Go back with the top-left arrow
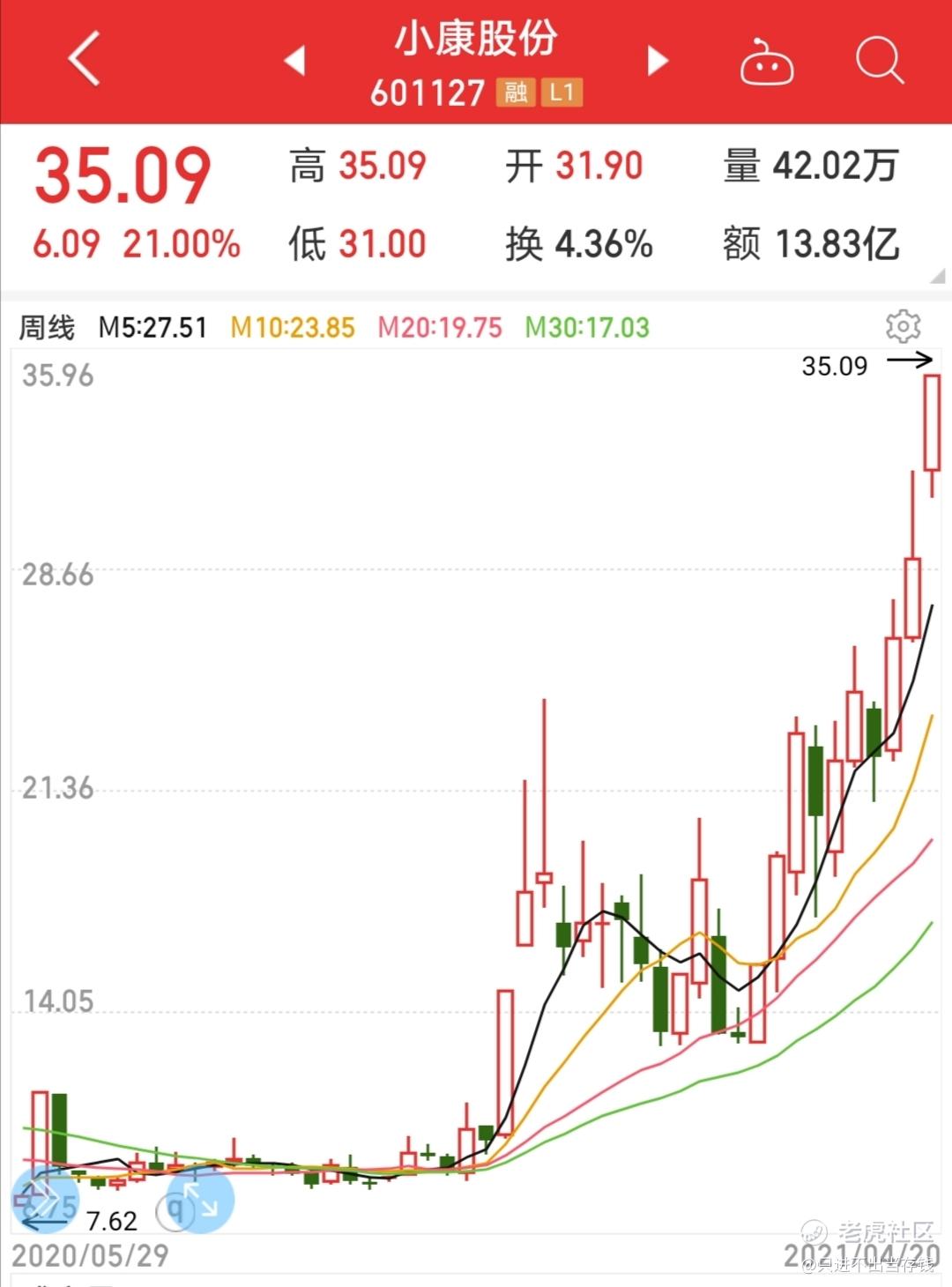 [x=85, y=60]
